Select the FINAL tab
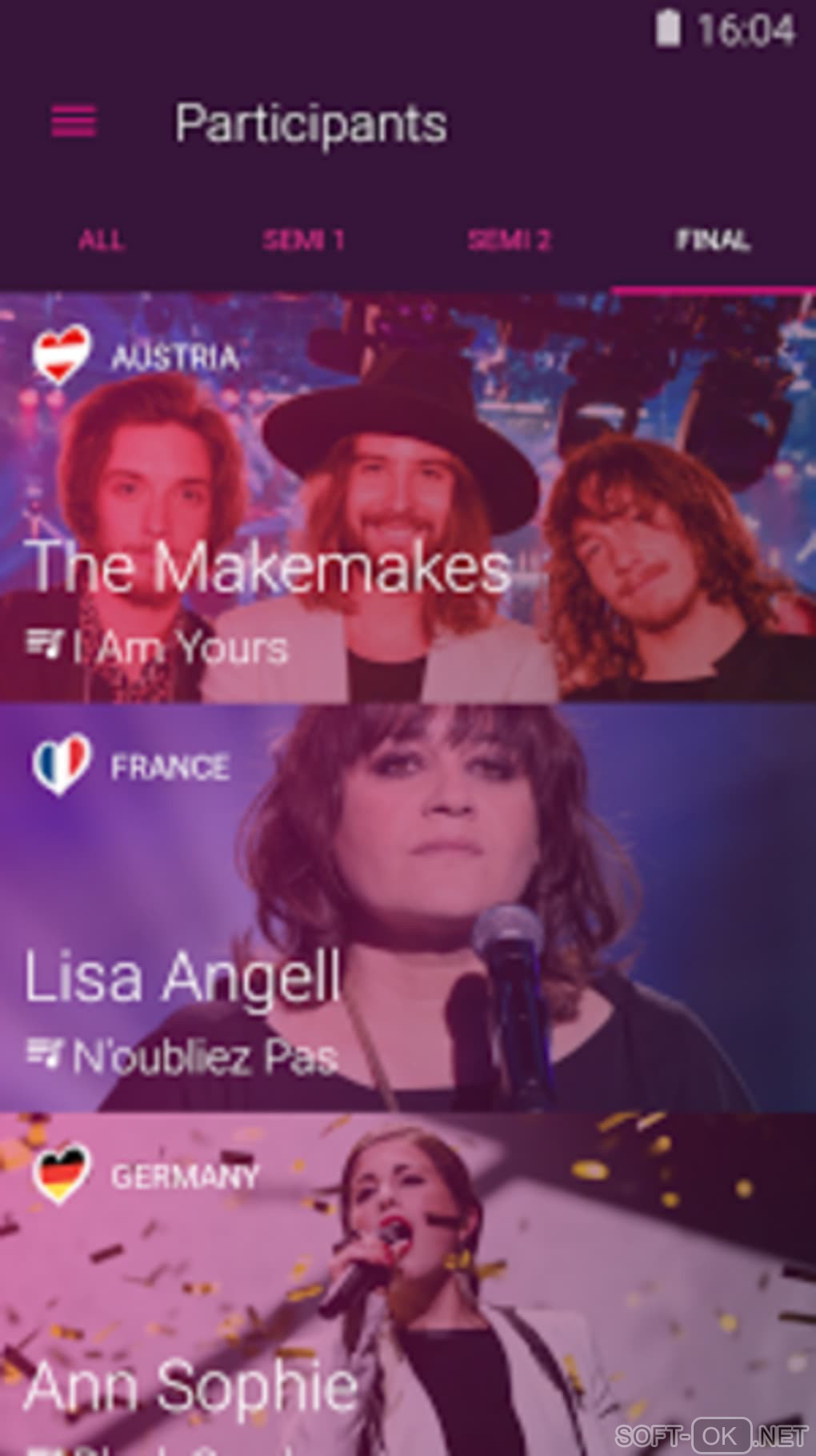Viewport: 816px width, 1456px height. [713, 239]
